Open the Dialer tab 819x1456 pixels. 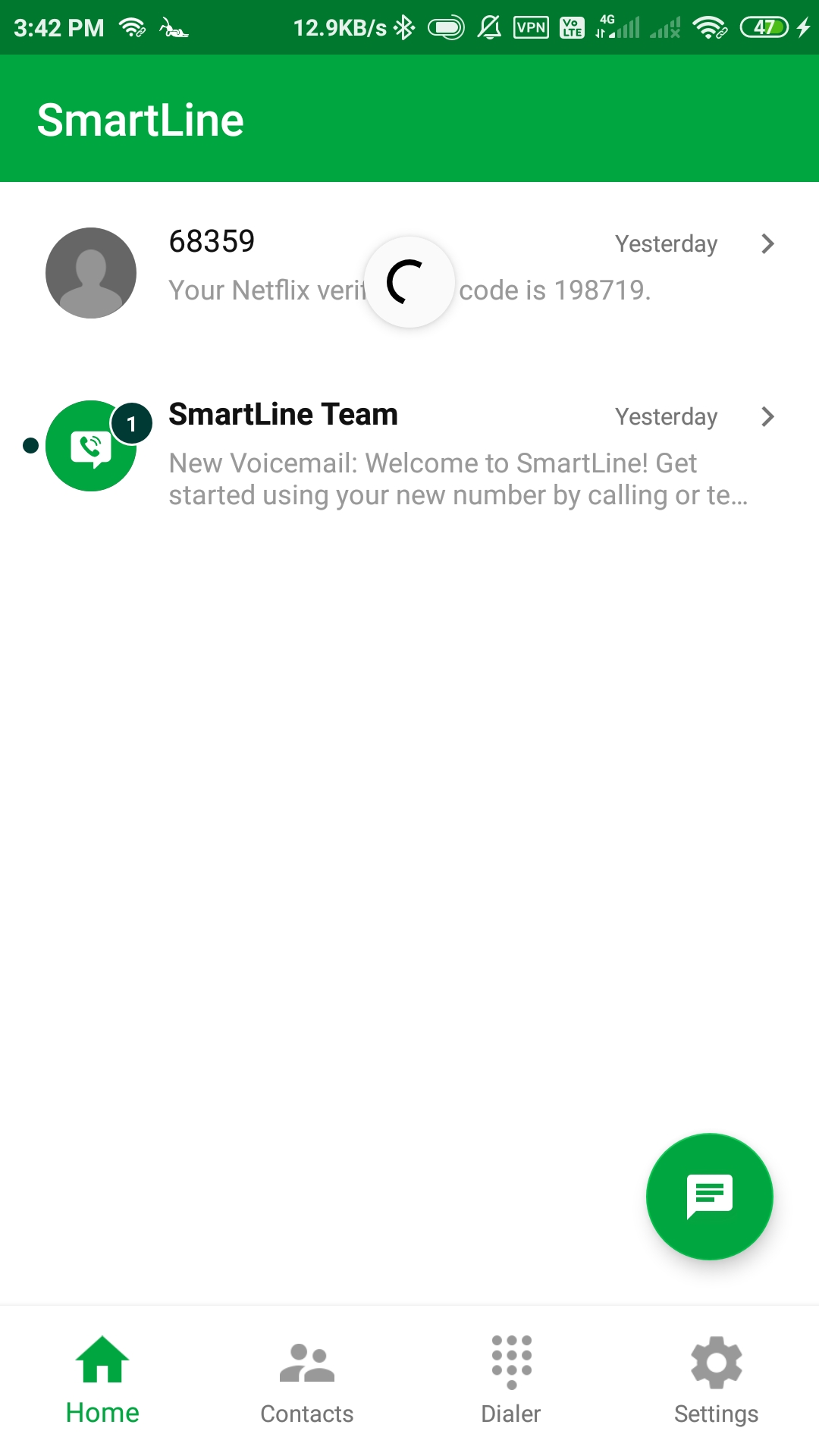point(511,1380)
